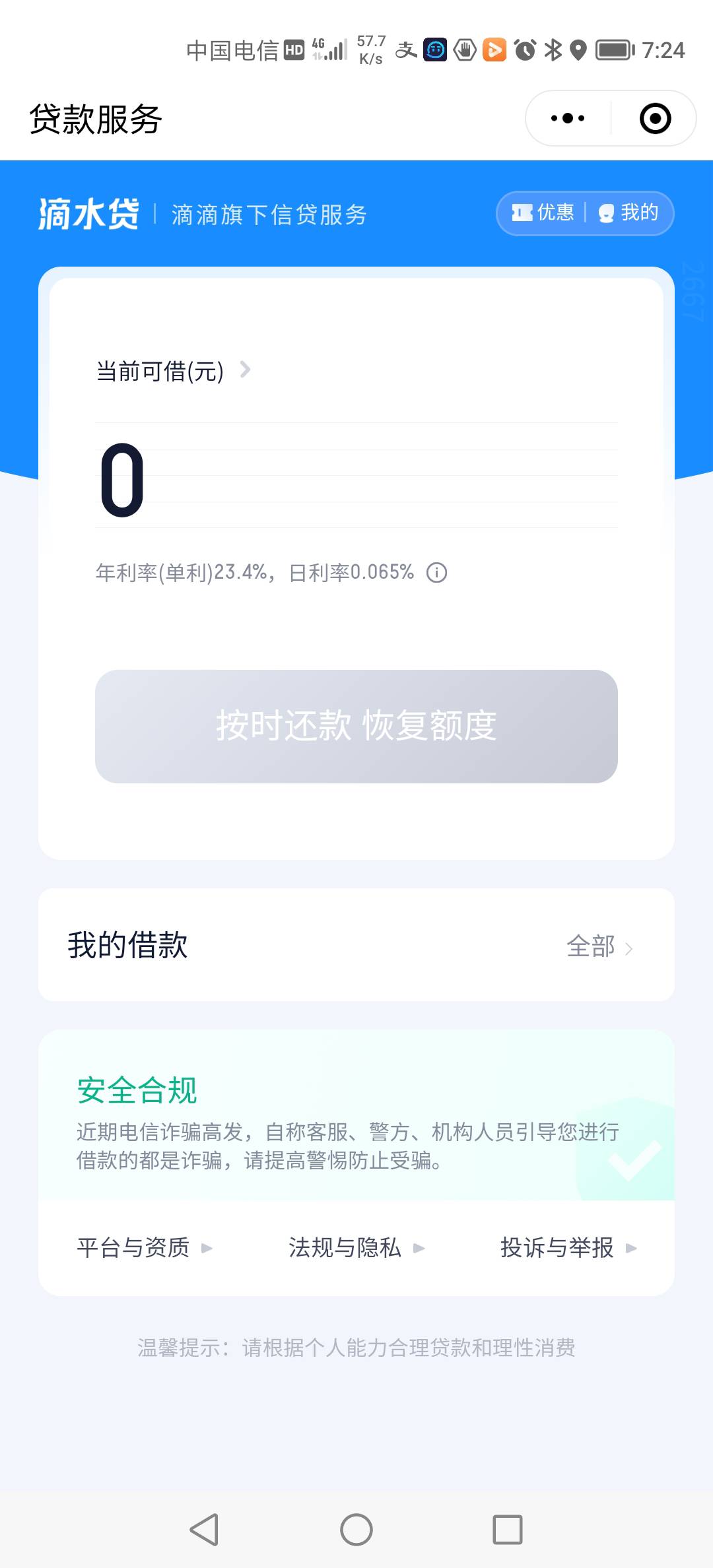View interest rate info icon
The image size is (713, 1568).
tap(436, 572)
